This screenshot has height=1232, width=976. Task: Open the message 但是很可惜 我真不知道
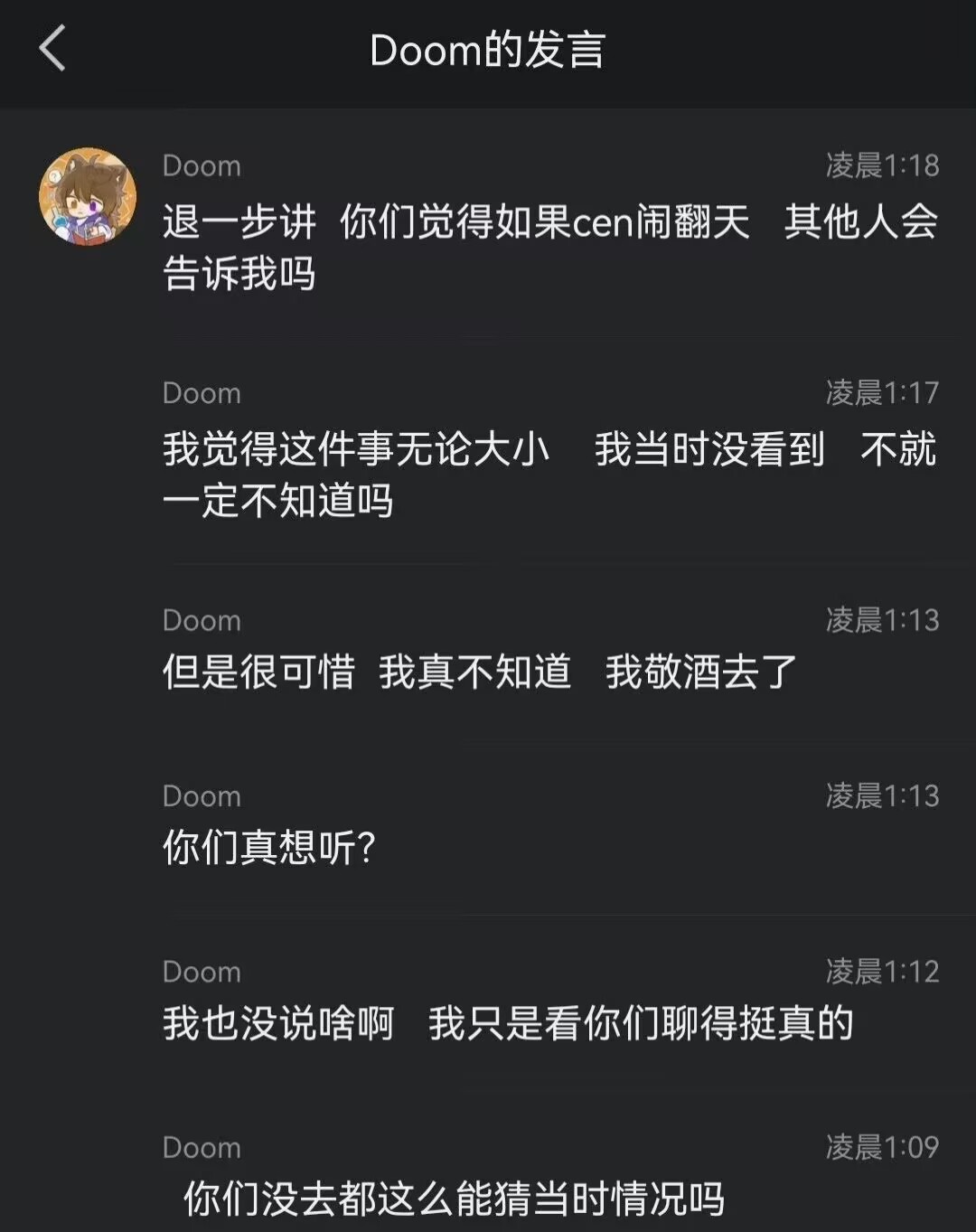point(479,672)
